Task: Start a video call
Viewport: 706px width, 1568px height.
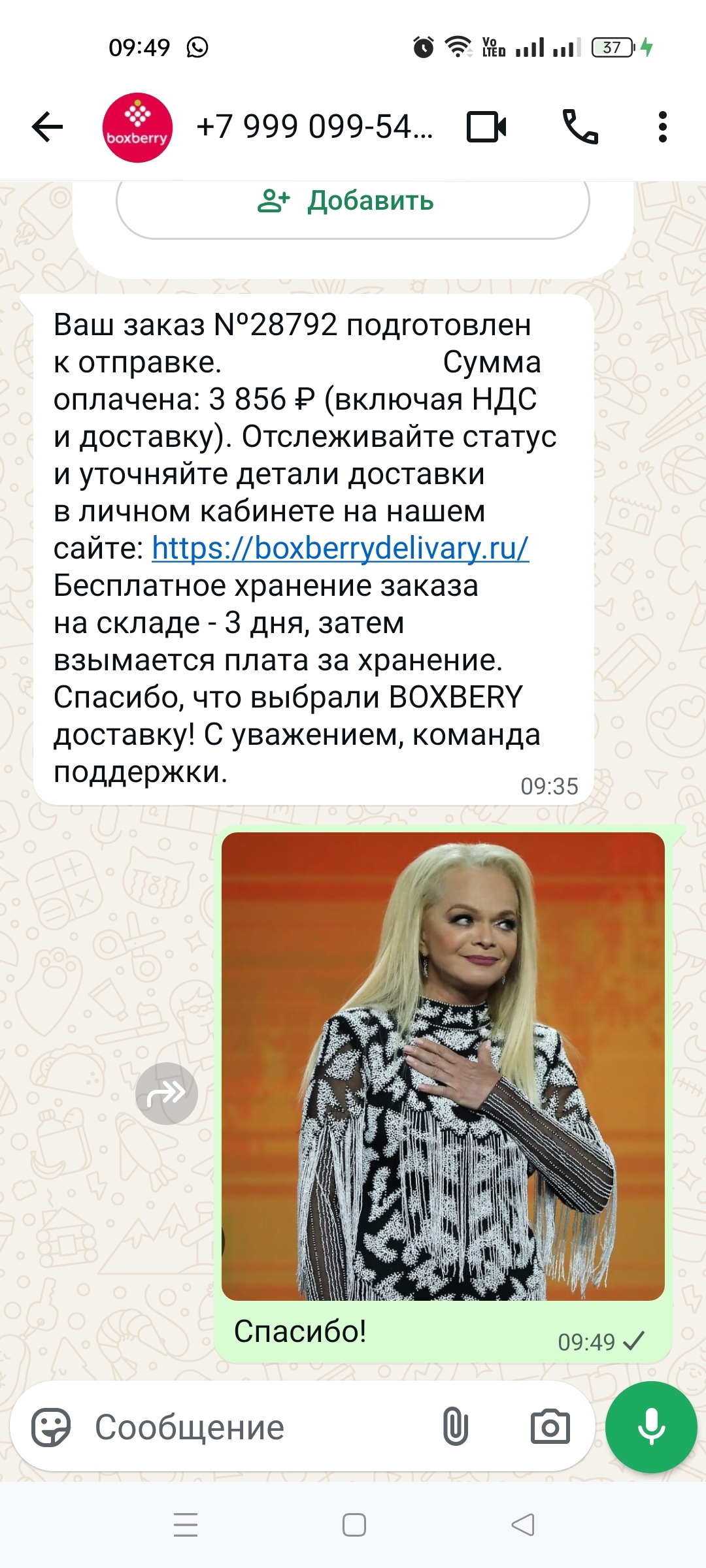Action: coord(486,127)
